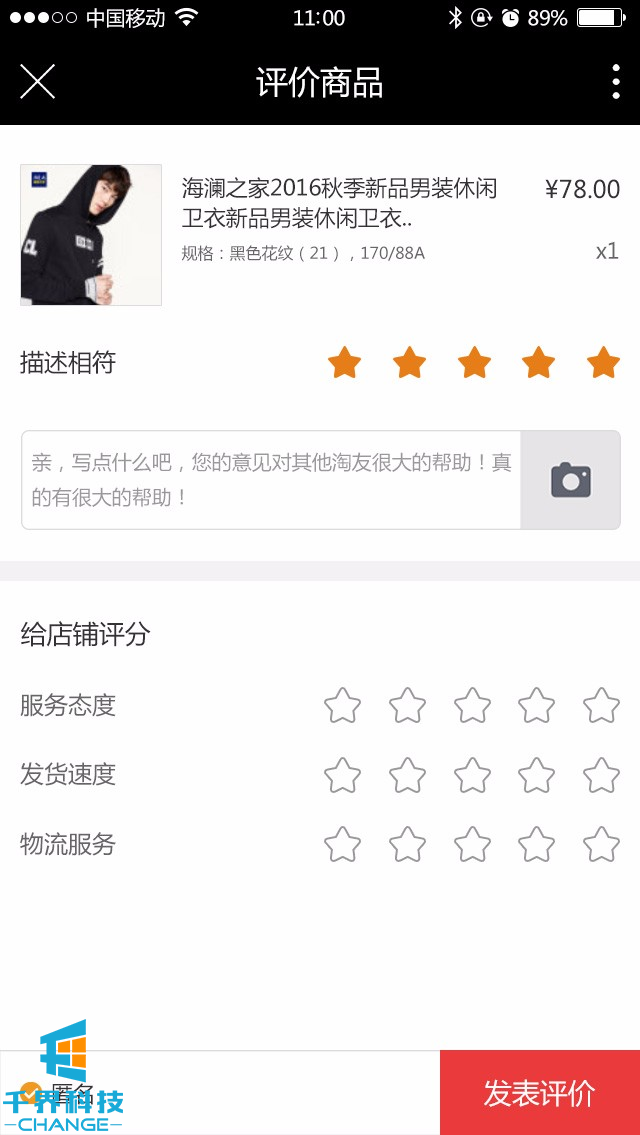640x1135 pixels.
Task: Submit review with 发表评价 button
Action: point(540,1093)
